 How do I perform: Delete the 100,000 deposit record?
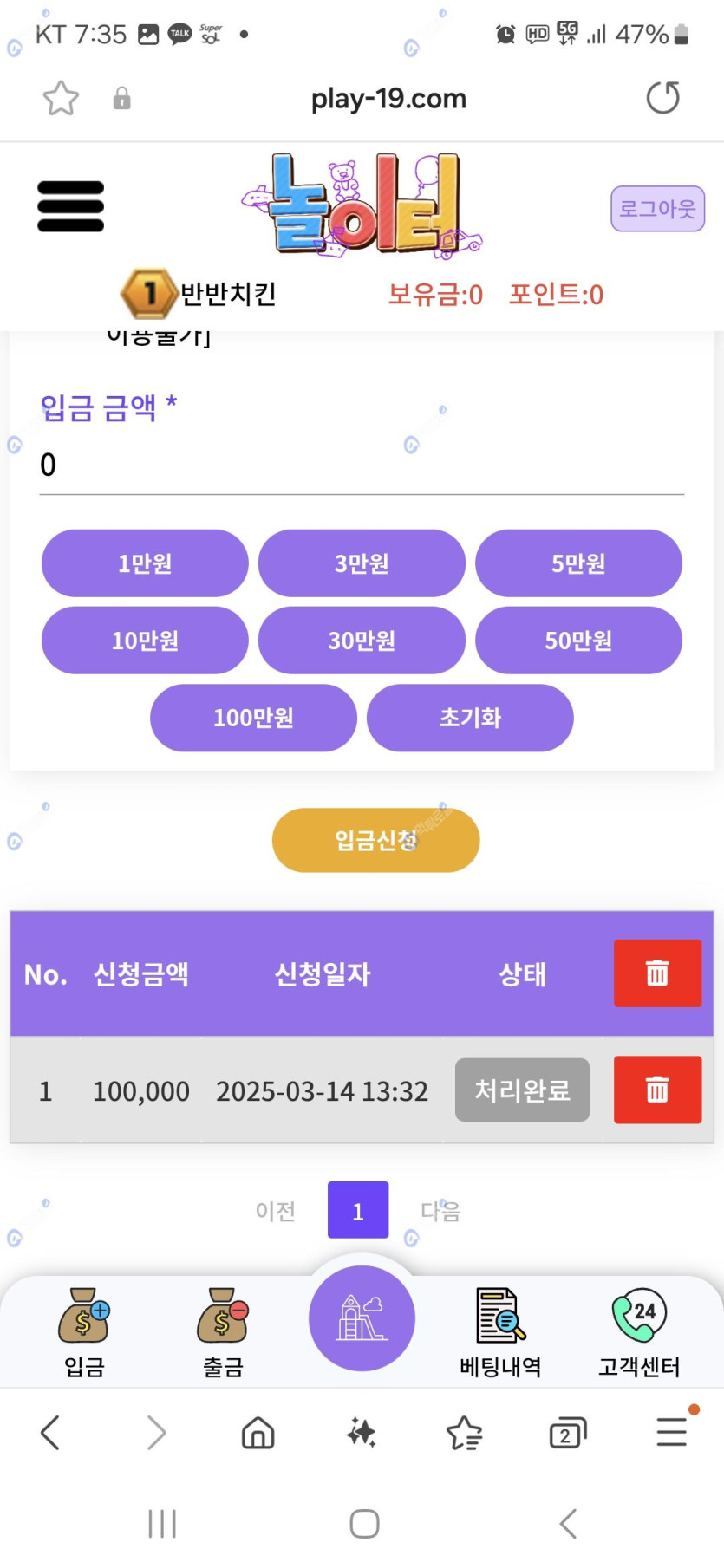(x=657, y=1090)
